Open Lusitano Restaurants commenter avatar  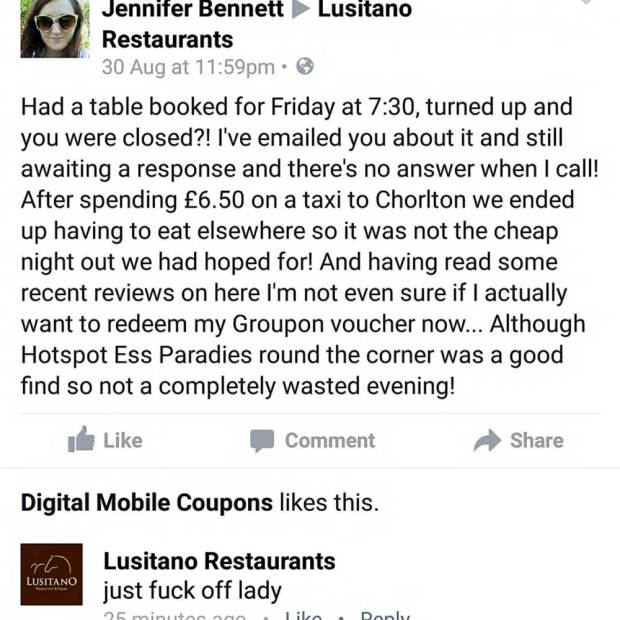(51, 574)
